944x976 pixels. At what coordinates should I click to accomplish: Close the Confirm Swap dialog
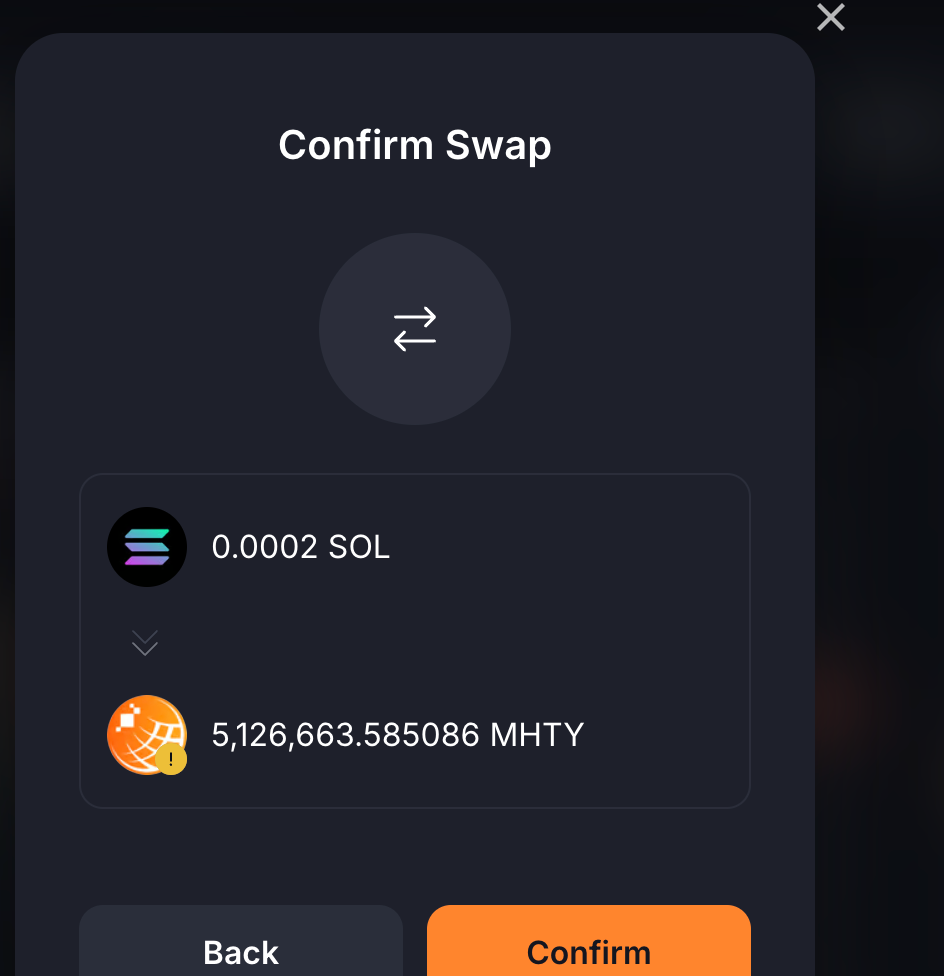coord(830,17)
